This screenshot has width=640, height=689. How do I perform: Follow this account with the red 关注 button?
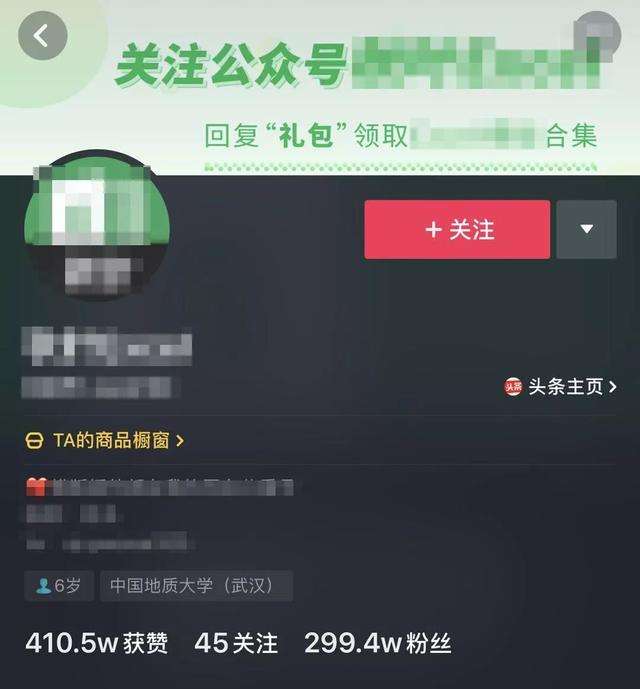click(x=457, y=230)
